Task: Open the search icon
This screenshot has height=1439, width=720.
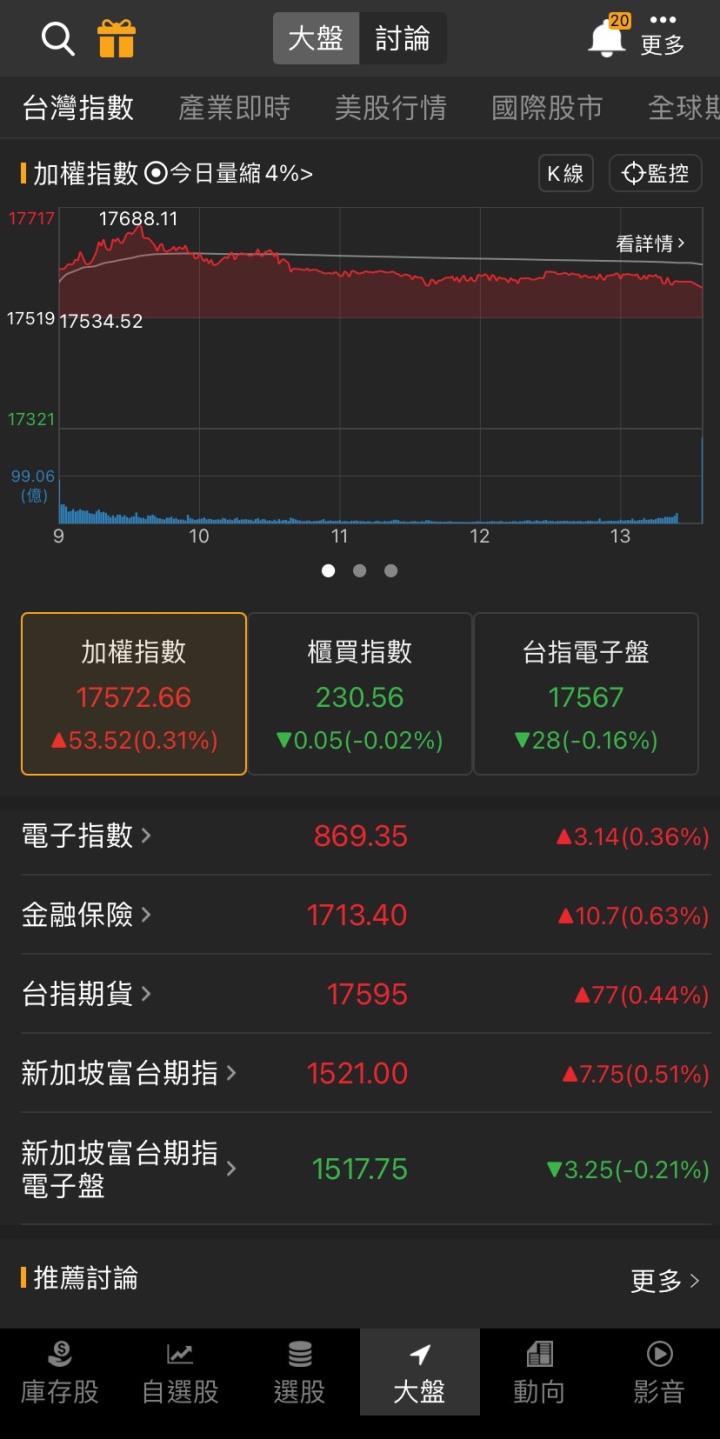Action: [57, 39]
